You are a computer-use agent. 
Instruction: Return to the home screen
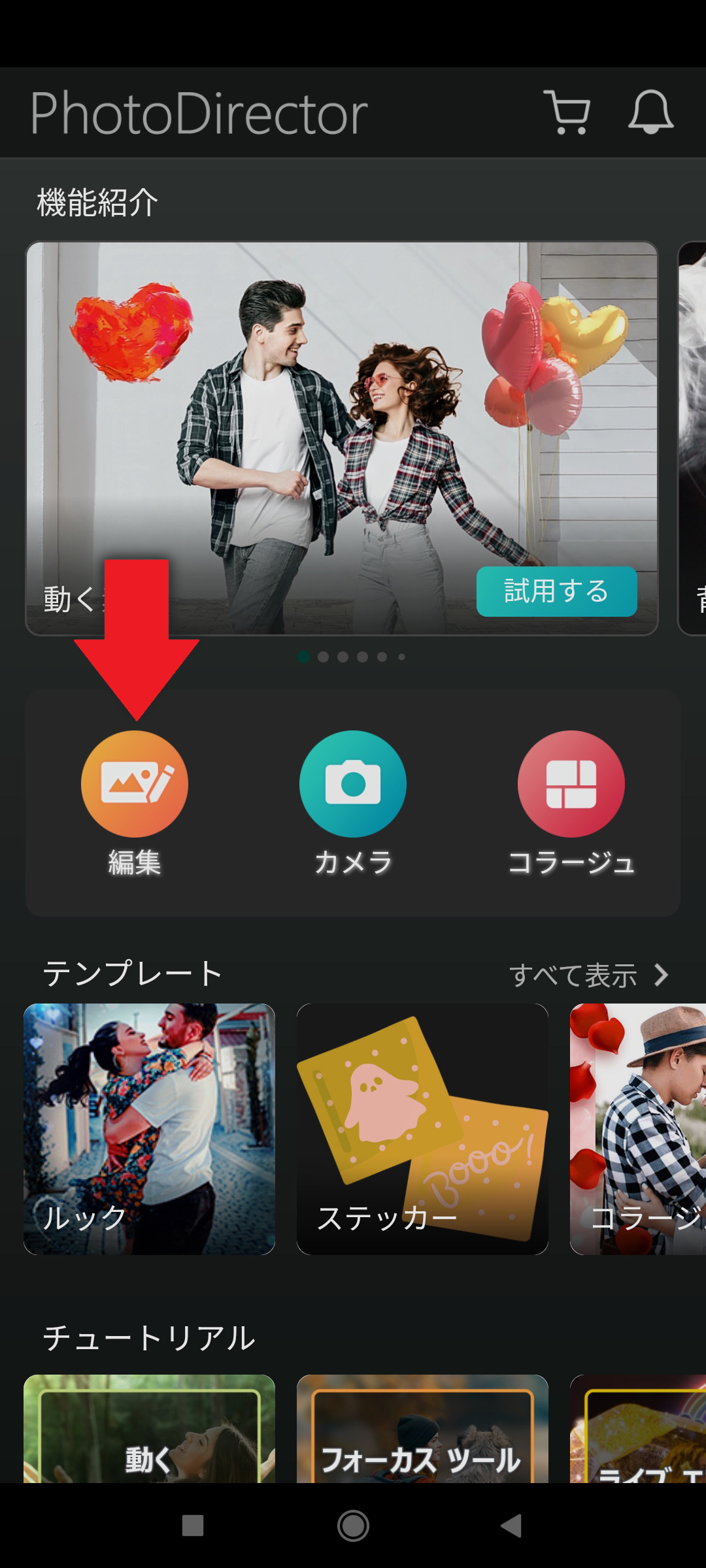353,1526
